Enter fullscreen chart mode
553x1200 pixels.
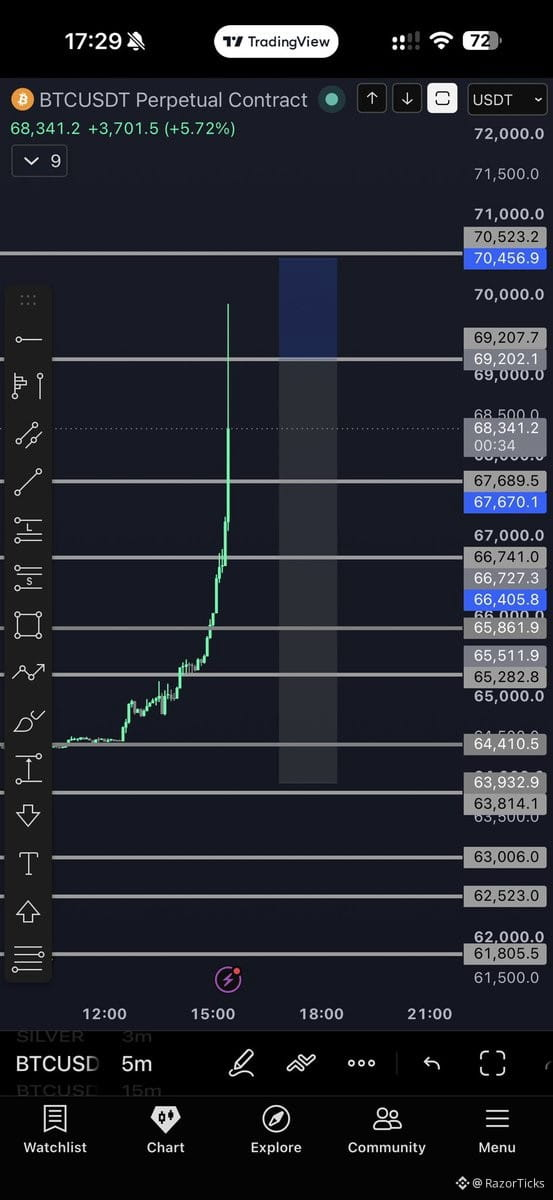tap(492, 1063)
